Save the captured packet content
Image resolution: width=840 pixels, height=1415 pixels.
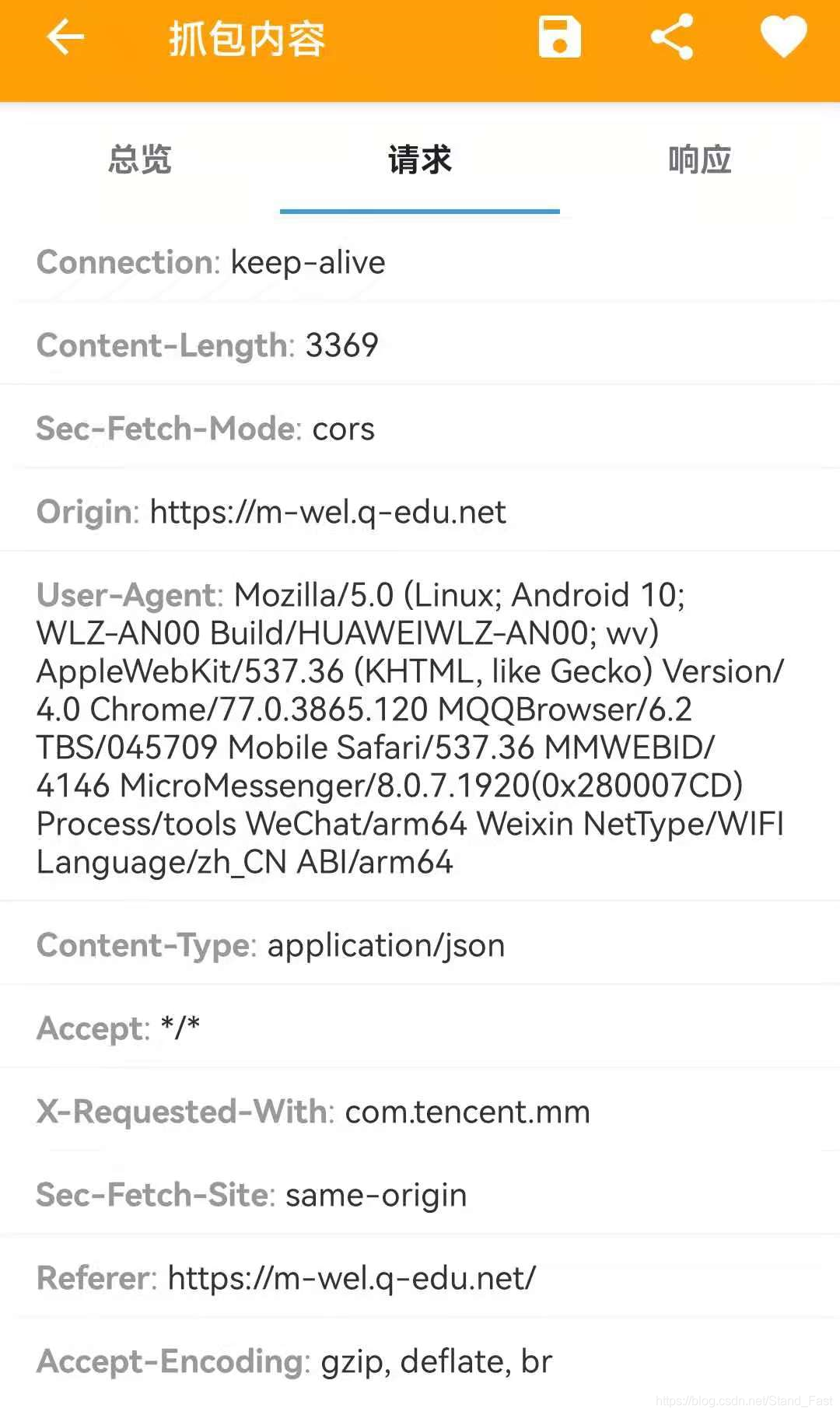[559, 37]
